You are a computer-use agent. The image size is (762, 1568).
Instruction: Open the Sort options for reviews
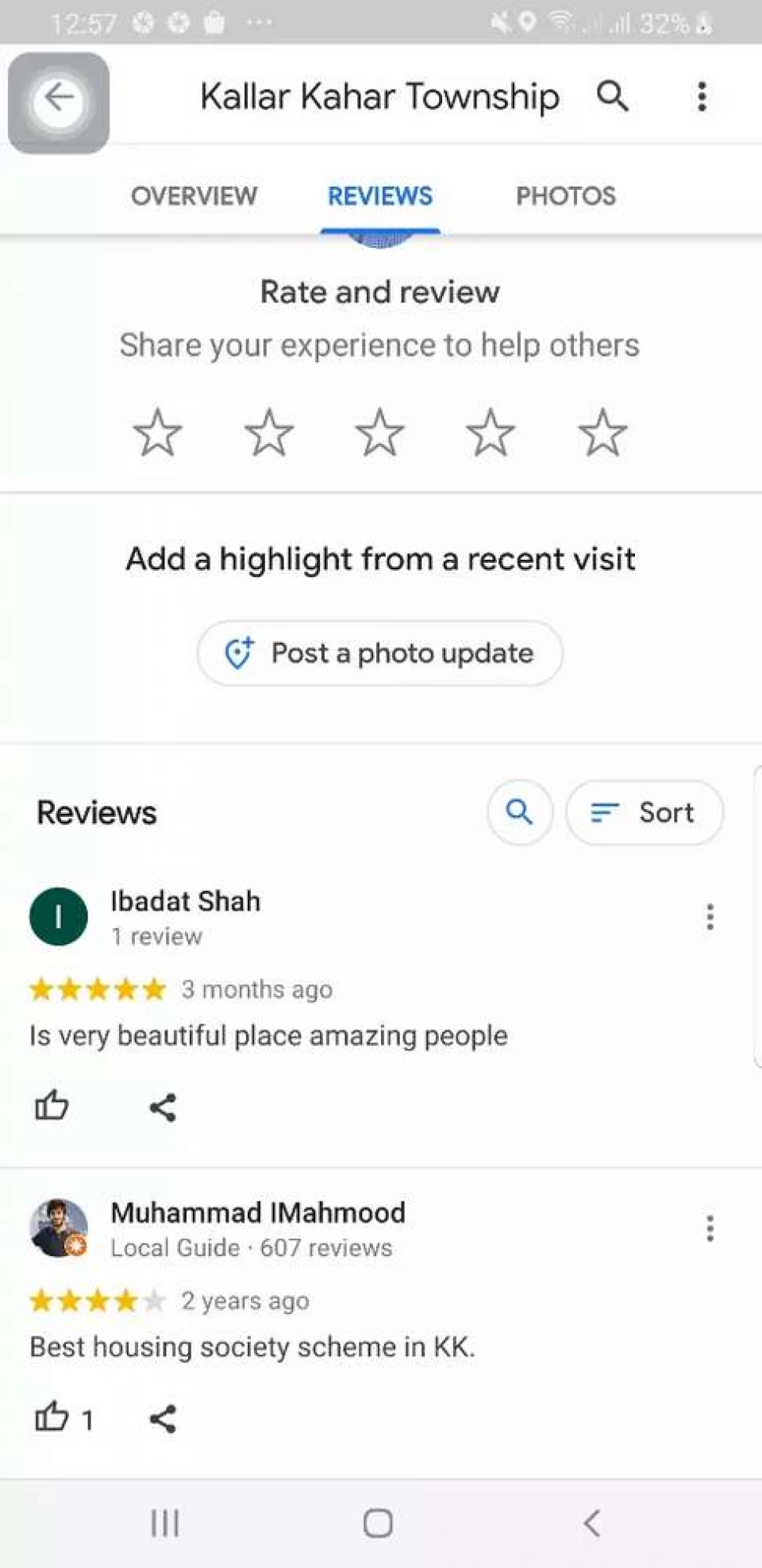pos(644,811)
